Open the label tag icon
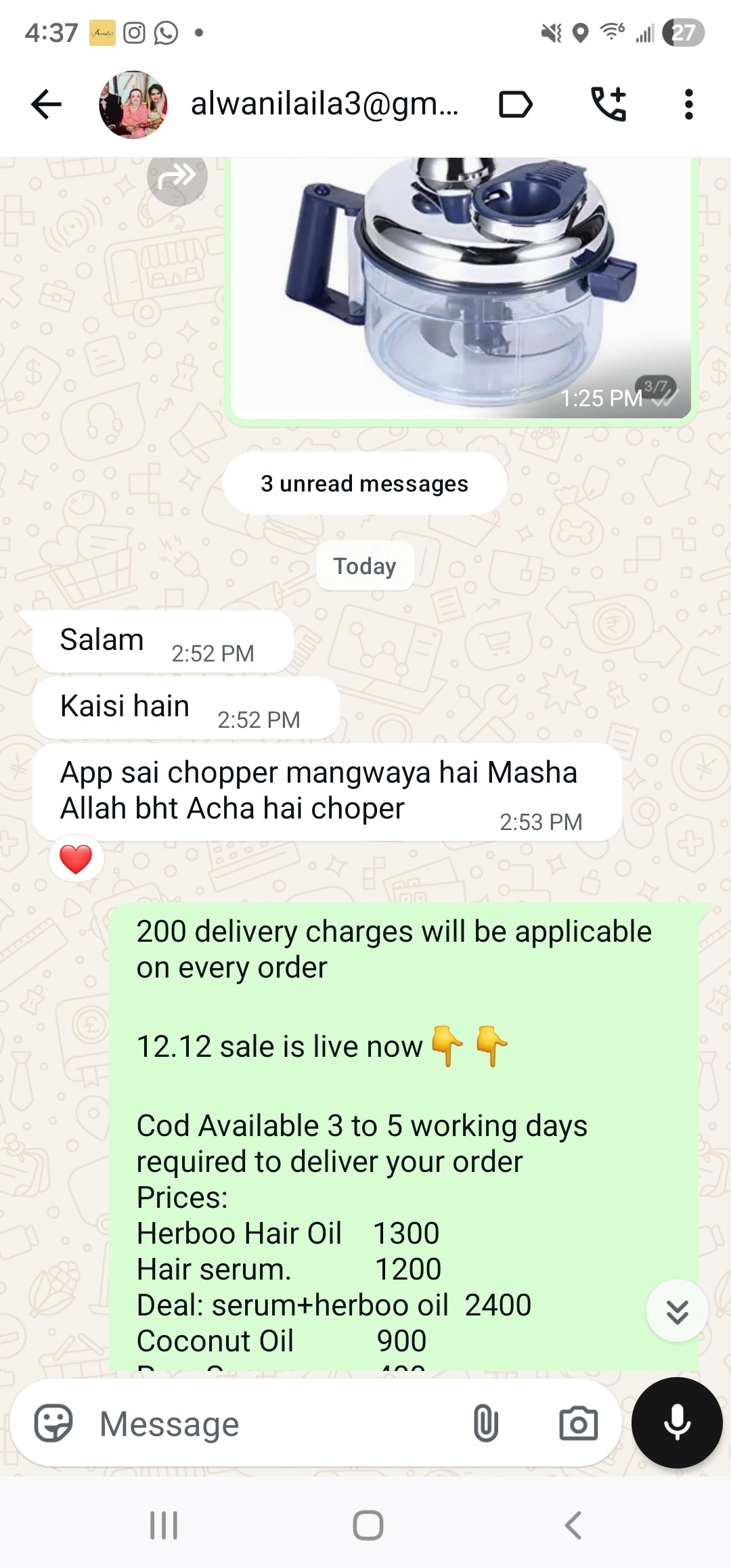731x1568 pixels. [x=515, y=104]
